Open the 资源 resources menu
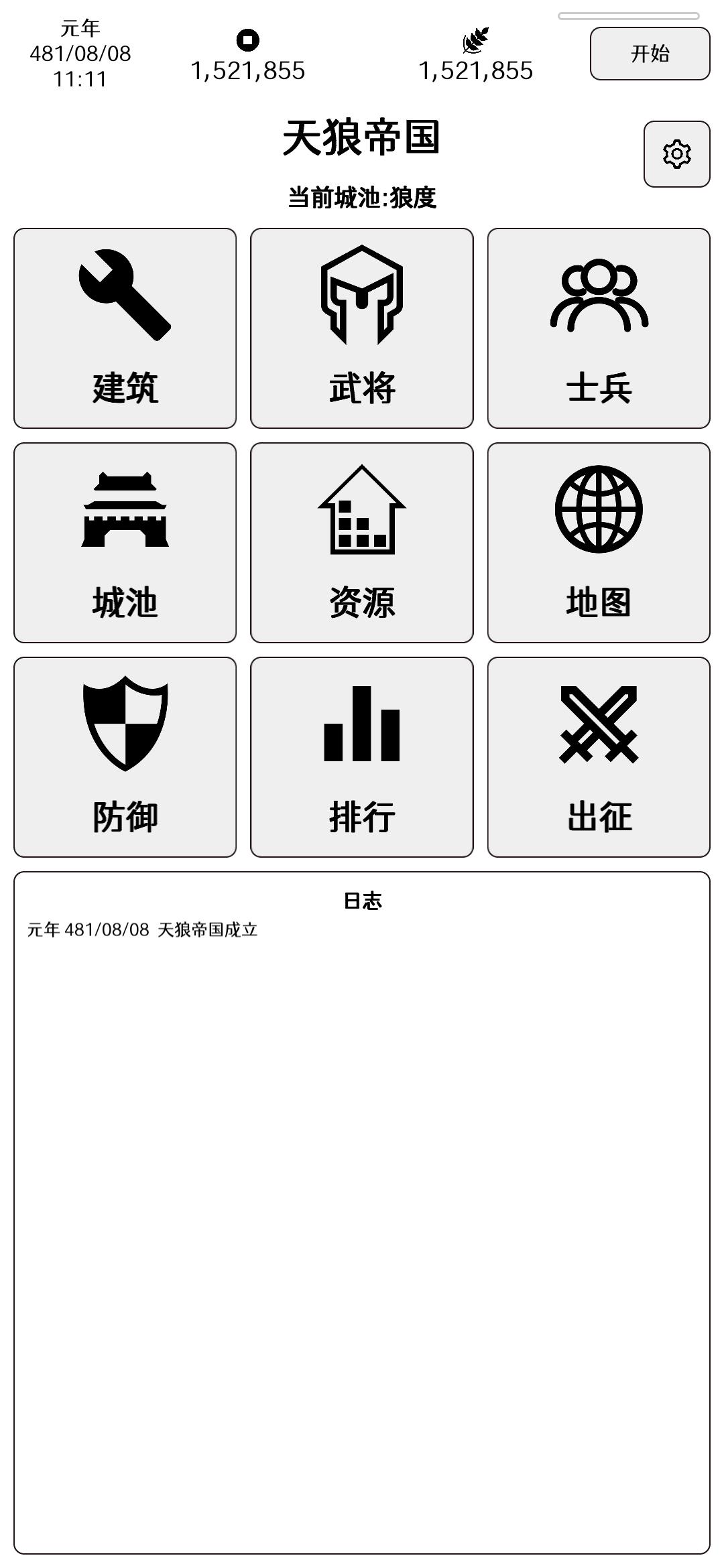724x1568 pixels. click(x=362, y=543)
